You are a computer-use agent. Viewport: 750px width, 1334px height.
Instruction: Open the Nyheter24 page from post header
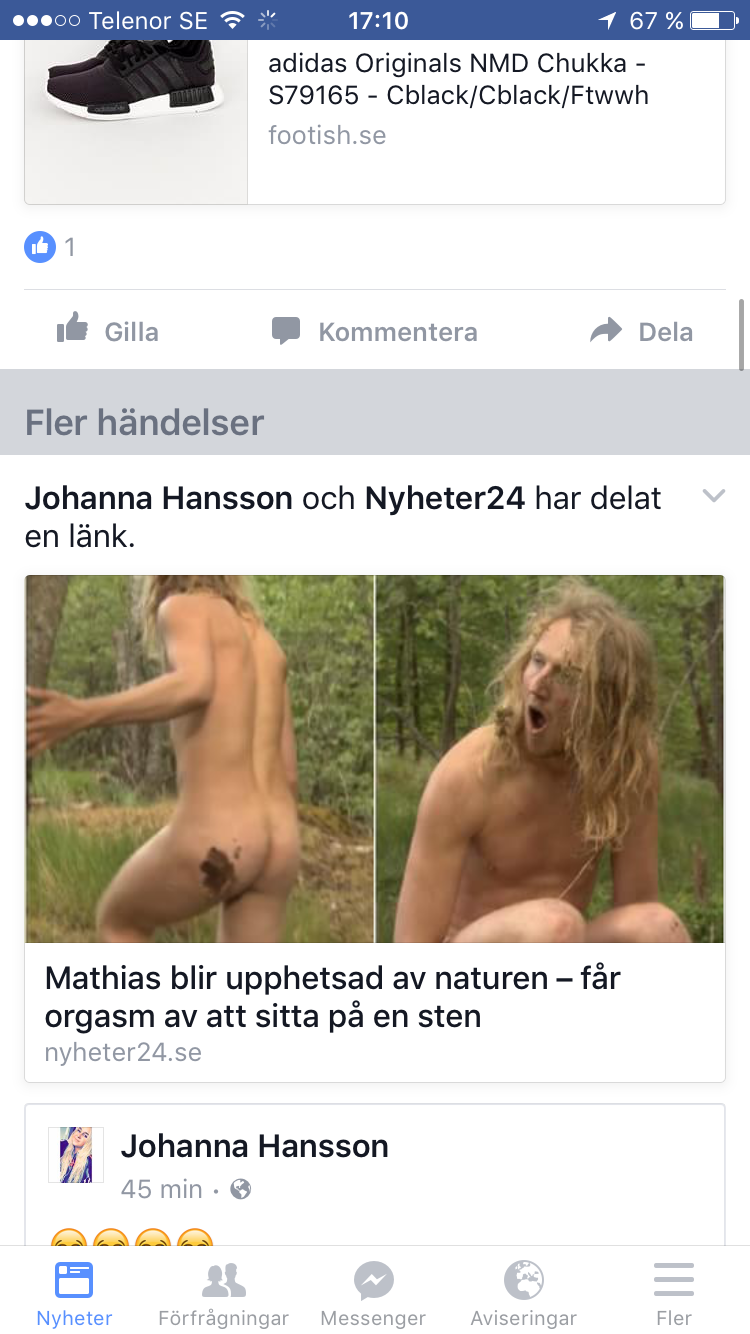tap(445, 497)
